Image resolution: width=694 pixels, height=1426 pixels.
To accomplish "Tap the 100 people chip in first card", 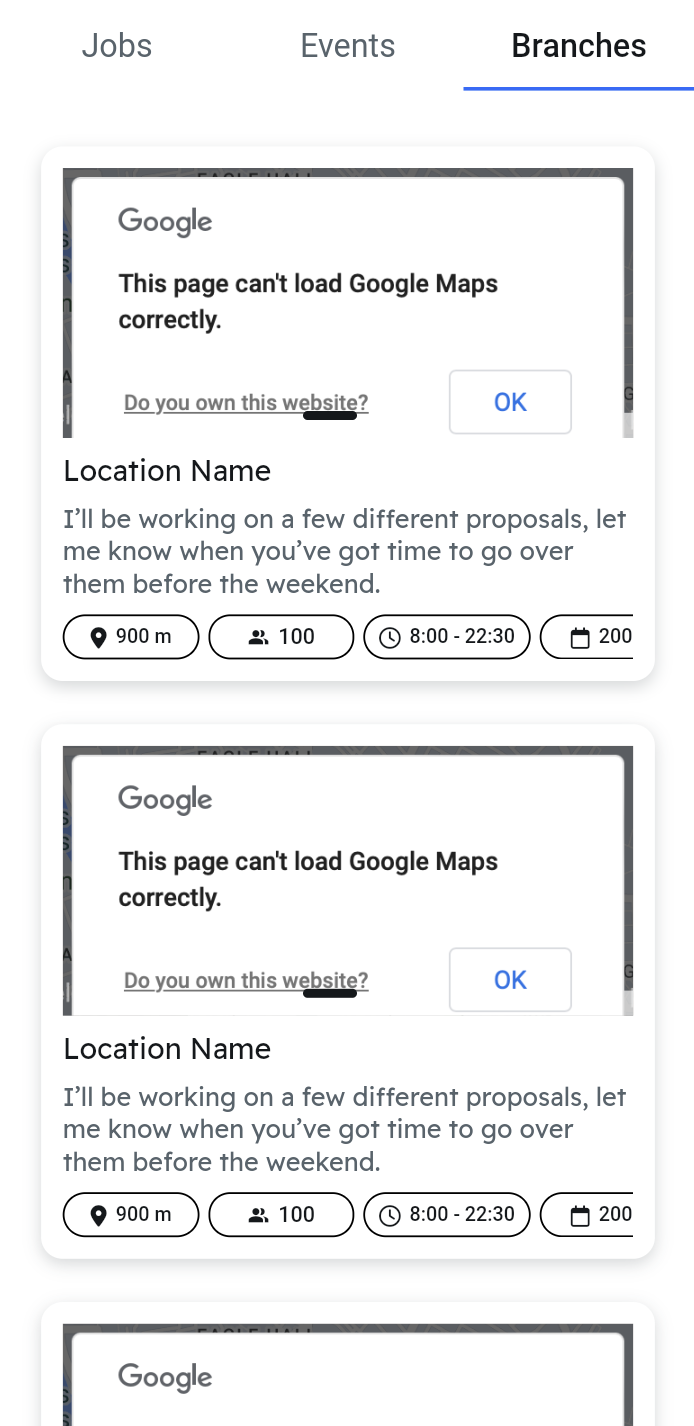I will [x=281, y=637].
